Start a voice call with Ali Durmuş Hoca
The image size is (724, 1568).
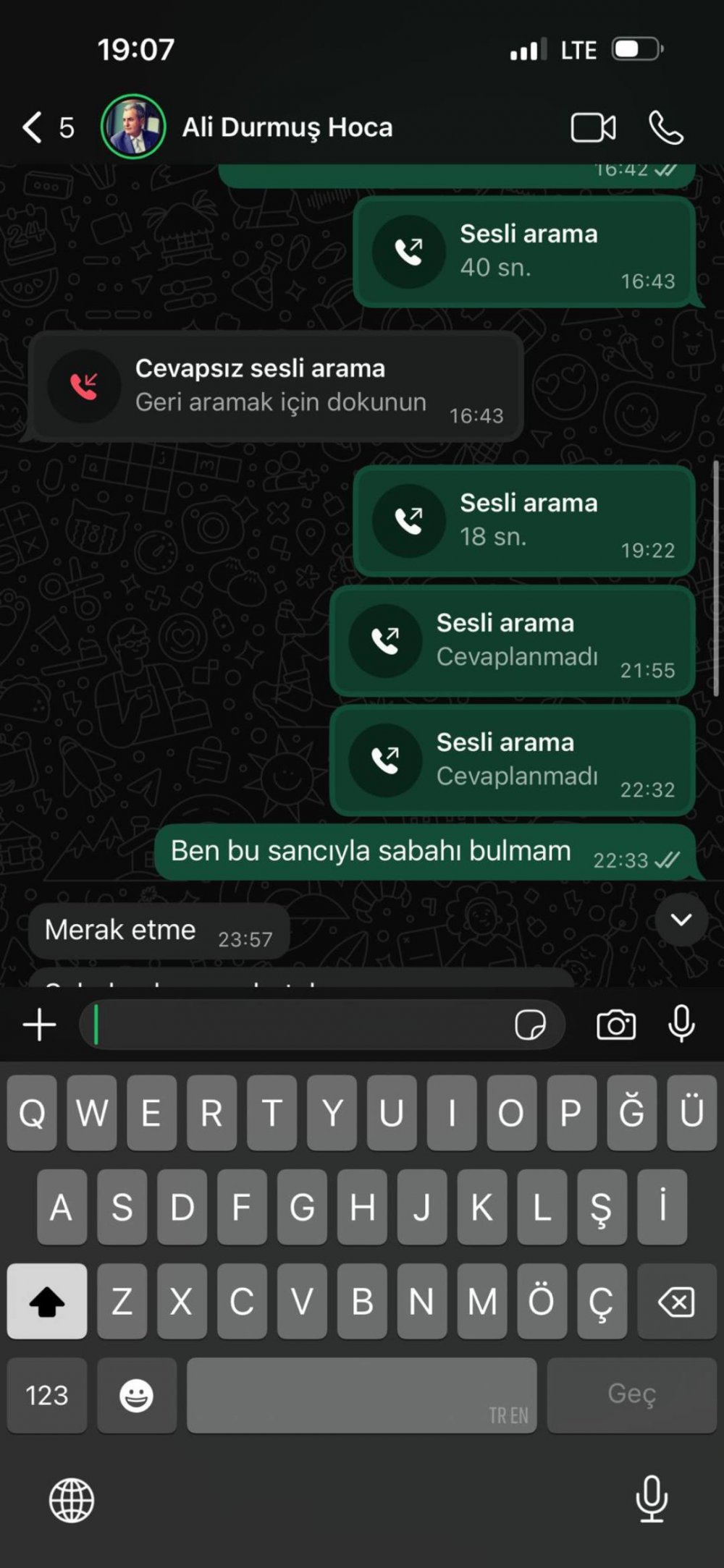665,128
